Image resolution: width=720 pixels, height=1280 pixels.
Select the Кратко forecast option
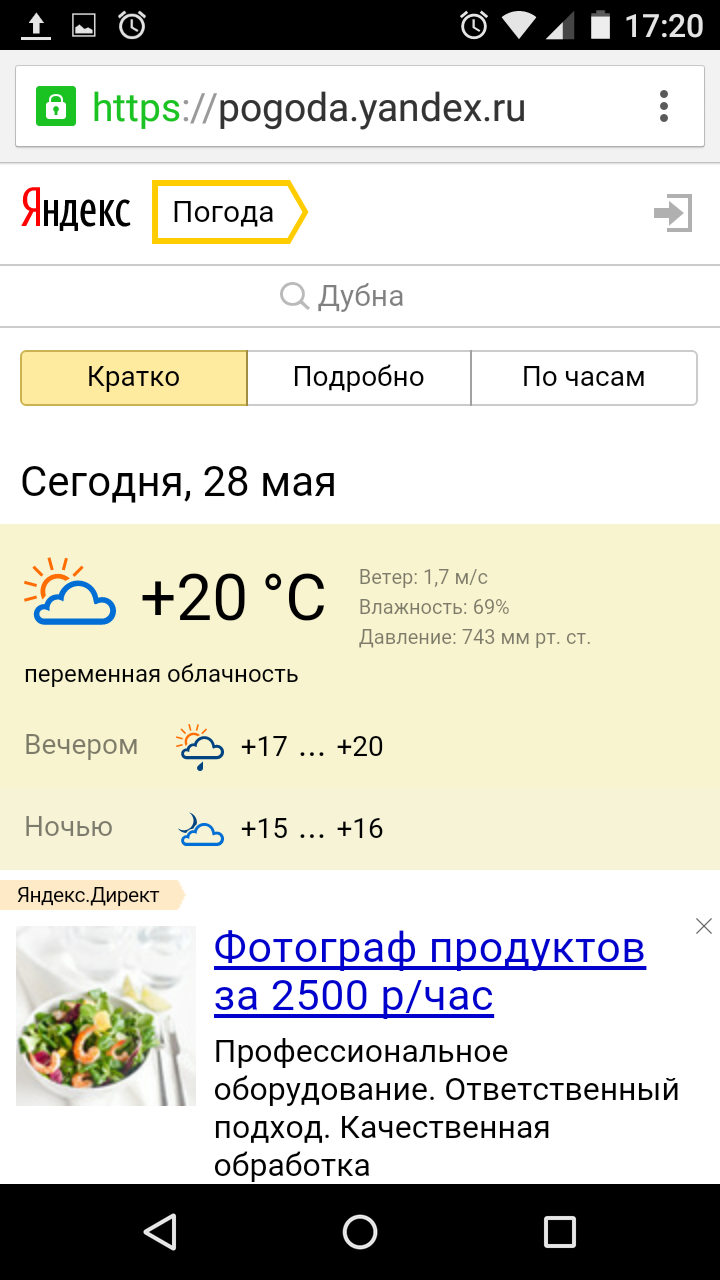point(134,377)
